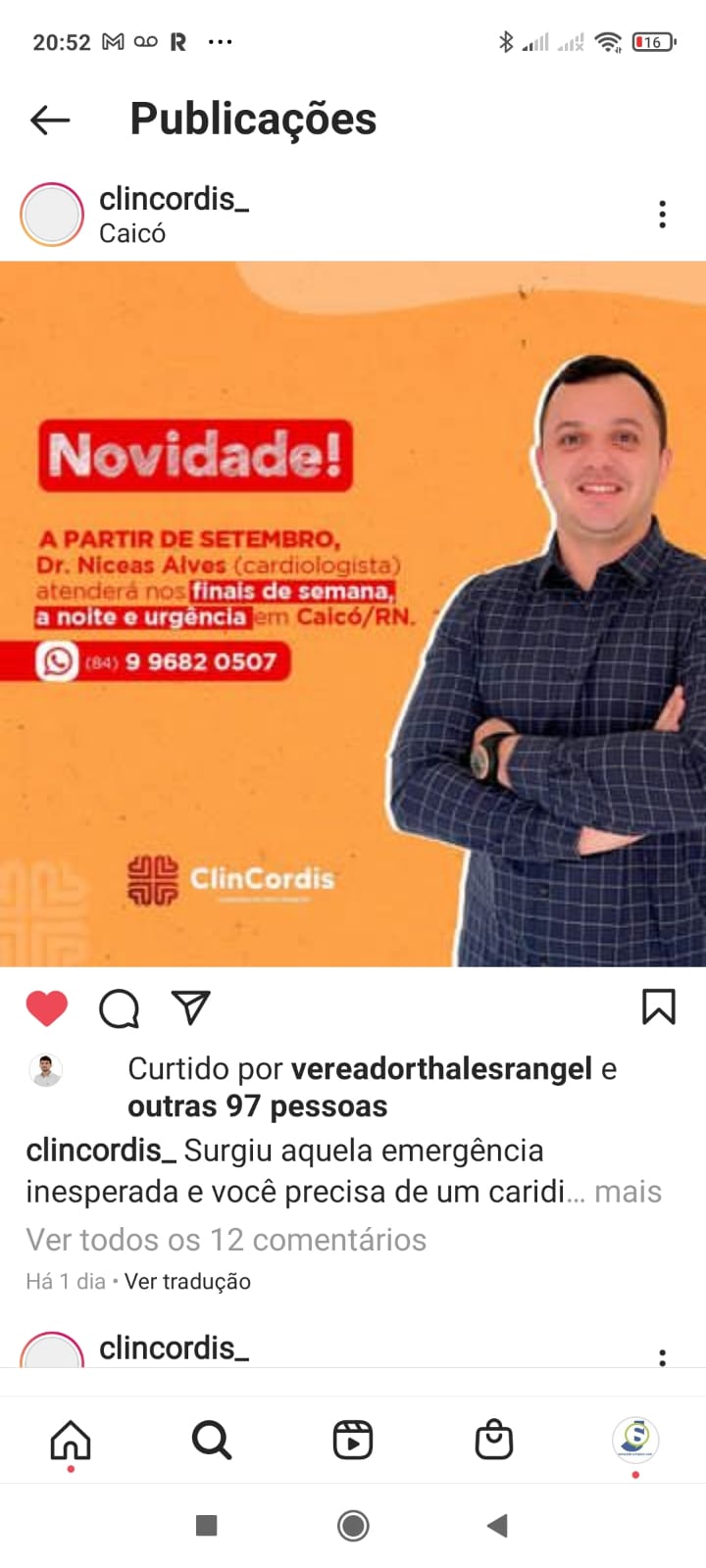Image resolution: width=706 pixels, height=1568 pixels.
Task: Go back from Publicações
Action: [50, 120]
